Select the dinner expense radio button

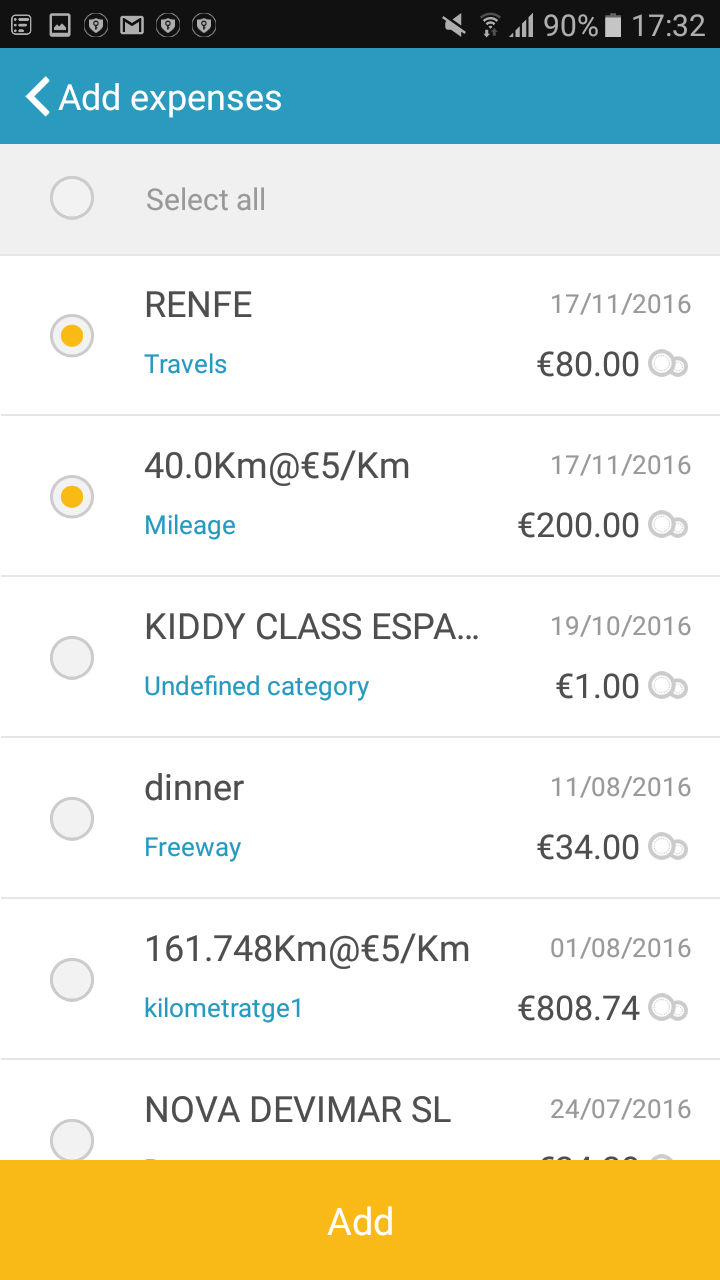[x=71, y=818]
